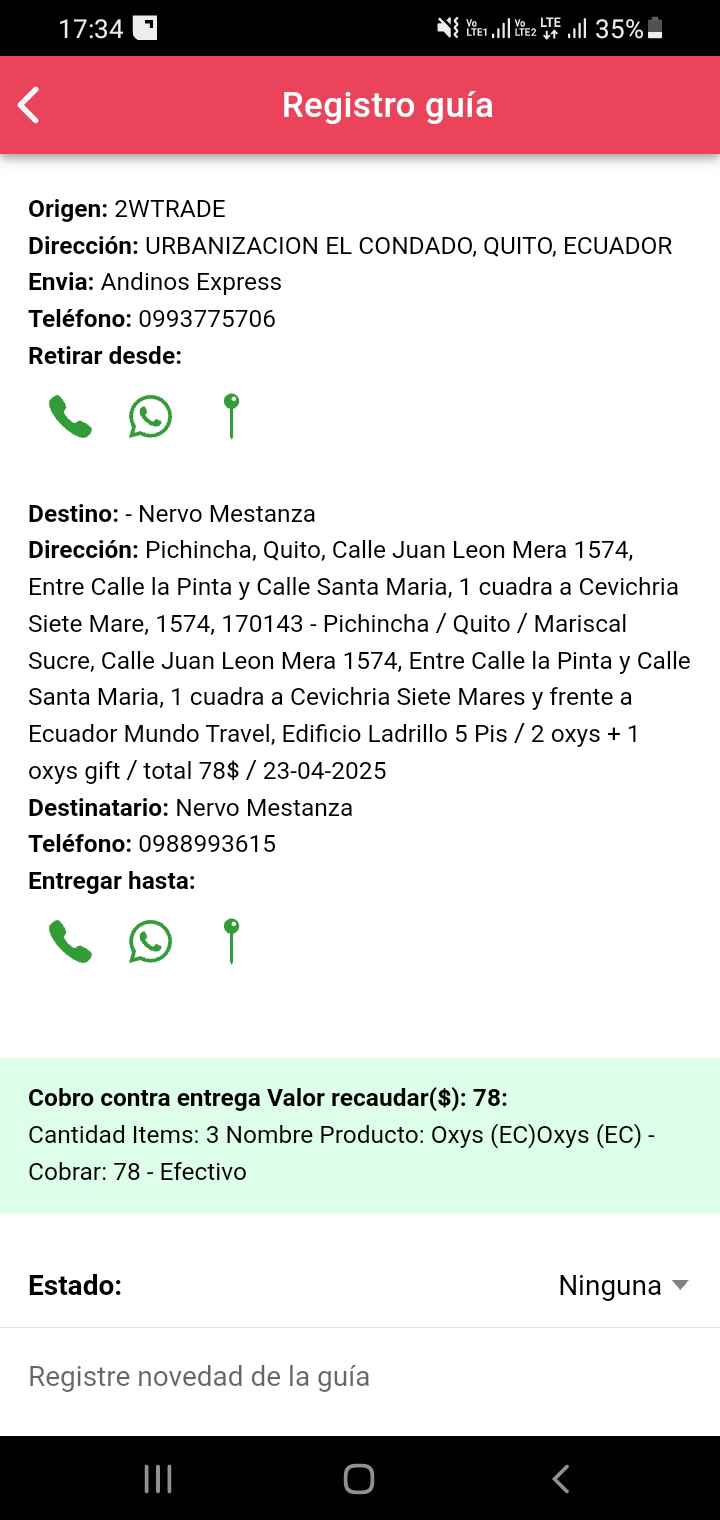The height and width of the screenshot is (1520, 720).
Task: Focus the 'Registre novedad de la guía' field
Action: pos(360,1377)
